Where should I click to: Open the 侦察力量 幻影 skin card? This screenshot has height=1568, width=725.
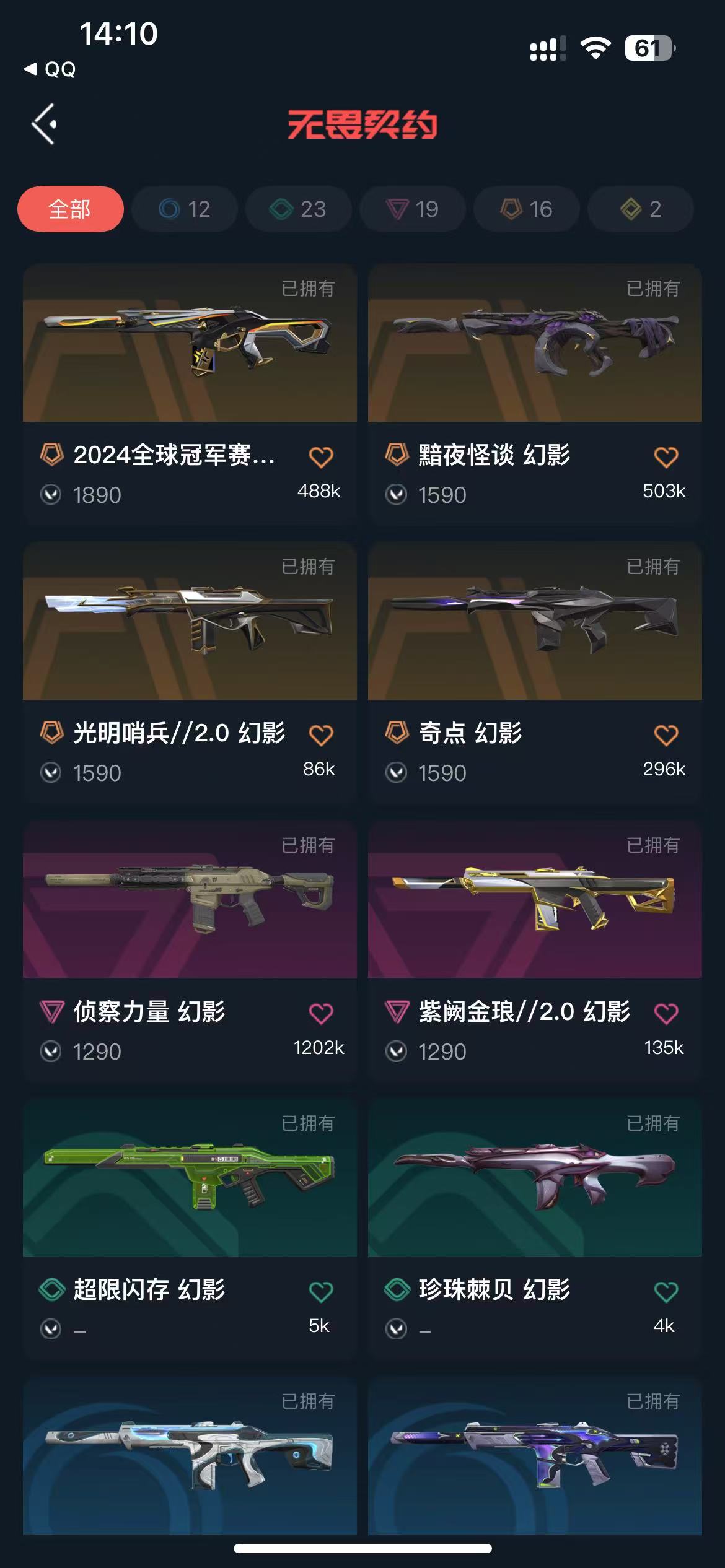(x=190, y=900)
